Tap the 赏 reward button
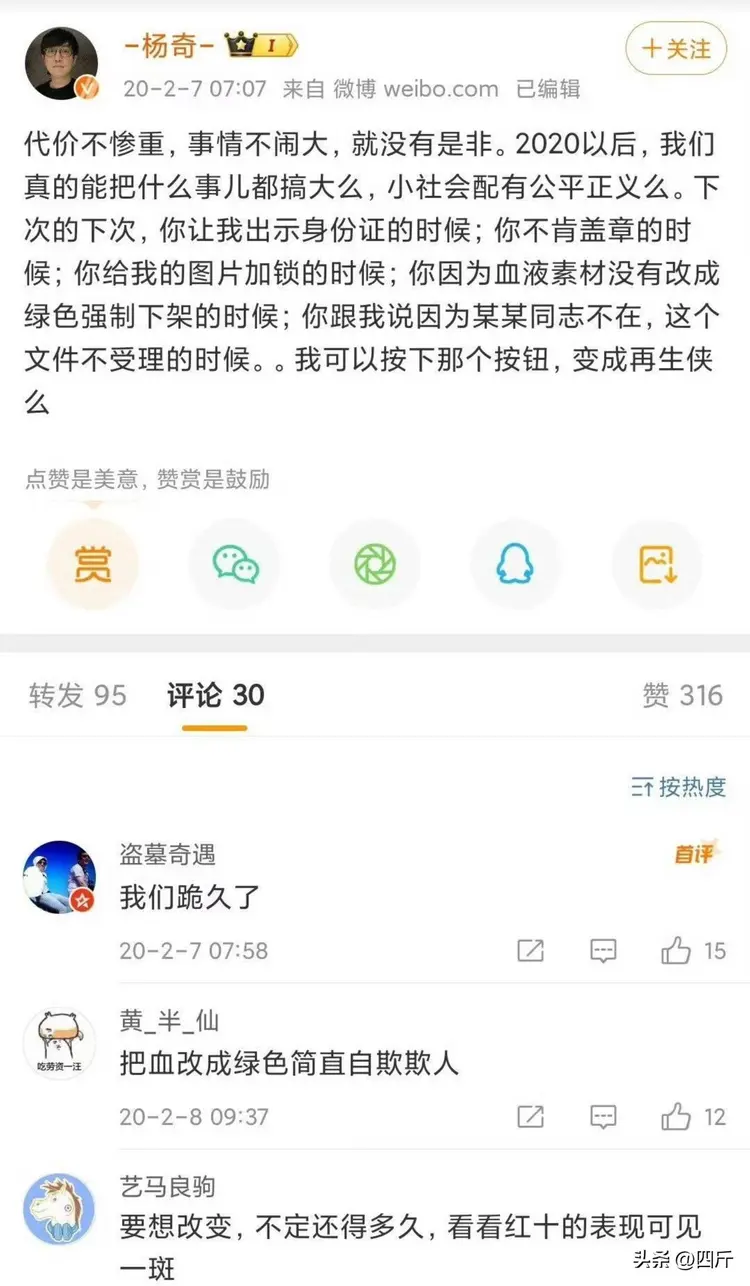The height and width of the screenshot is (1286, 750). 93,564
